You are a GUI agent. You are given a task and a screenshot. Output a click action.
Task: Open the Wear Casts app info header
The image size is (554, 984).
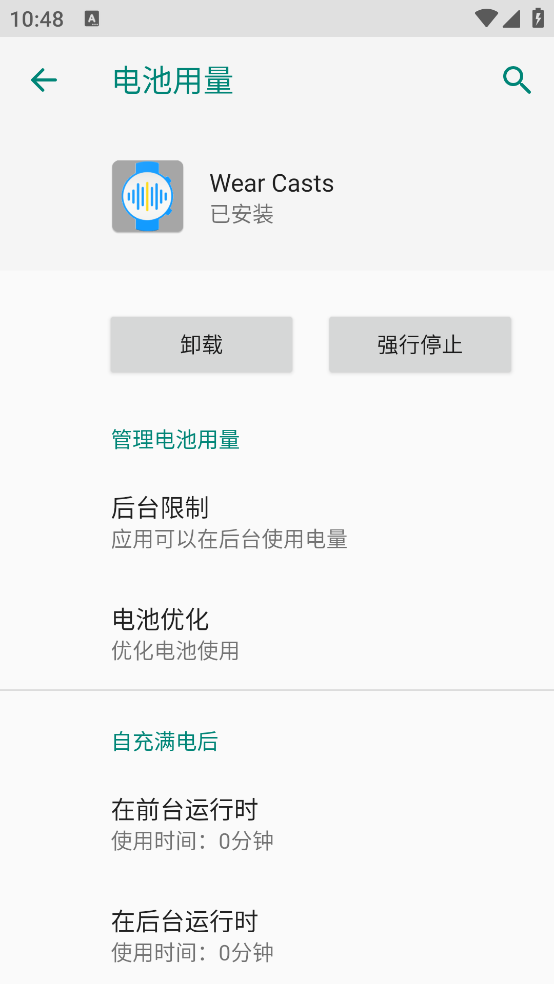click(277, 196)
